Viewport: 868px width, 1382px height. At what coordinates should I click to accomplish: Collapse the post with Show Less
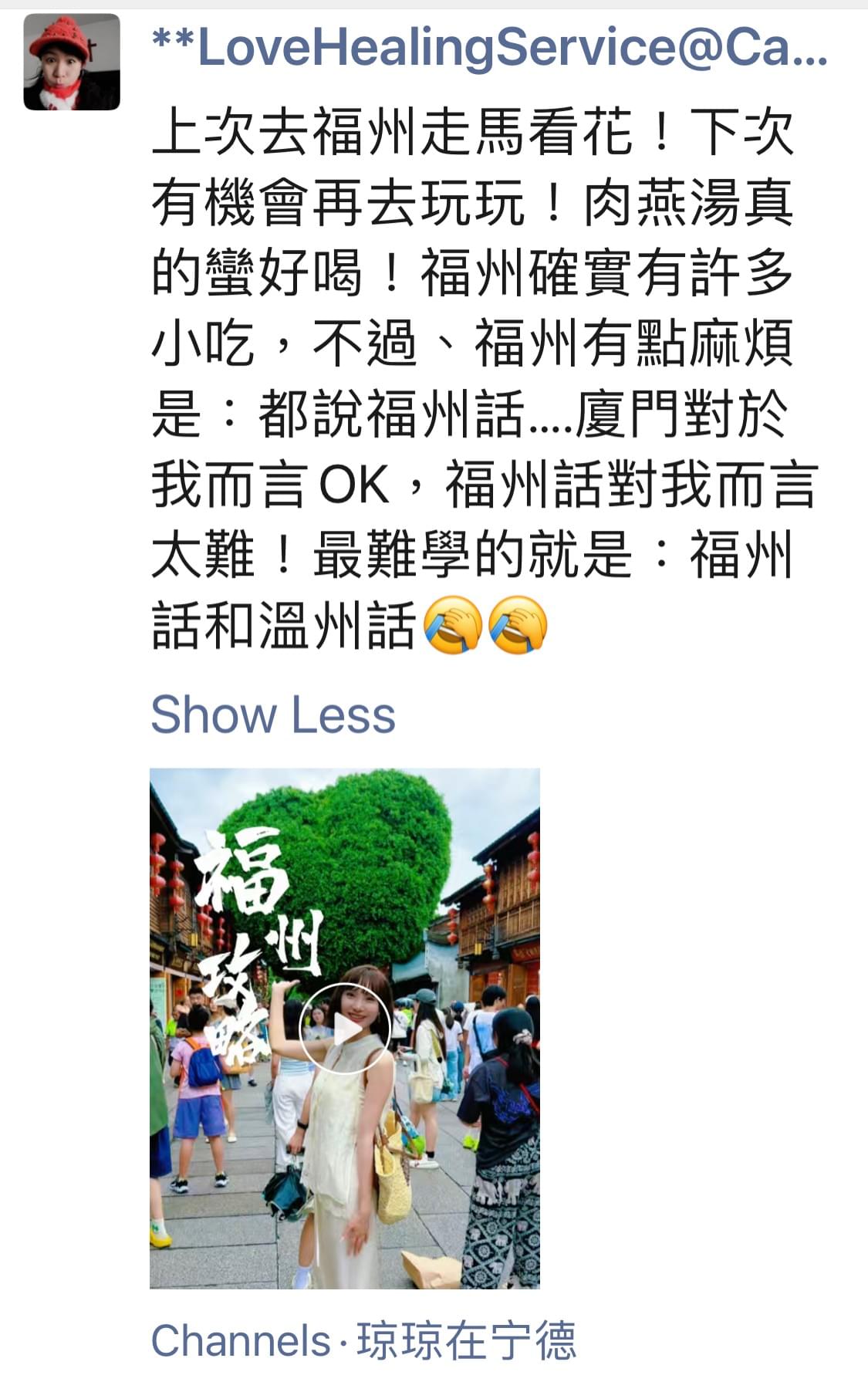[272, 715]
